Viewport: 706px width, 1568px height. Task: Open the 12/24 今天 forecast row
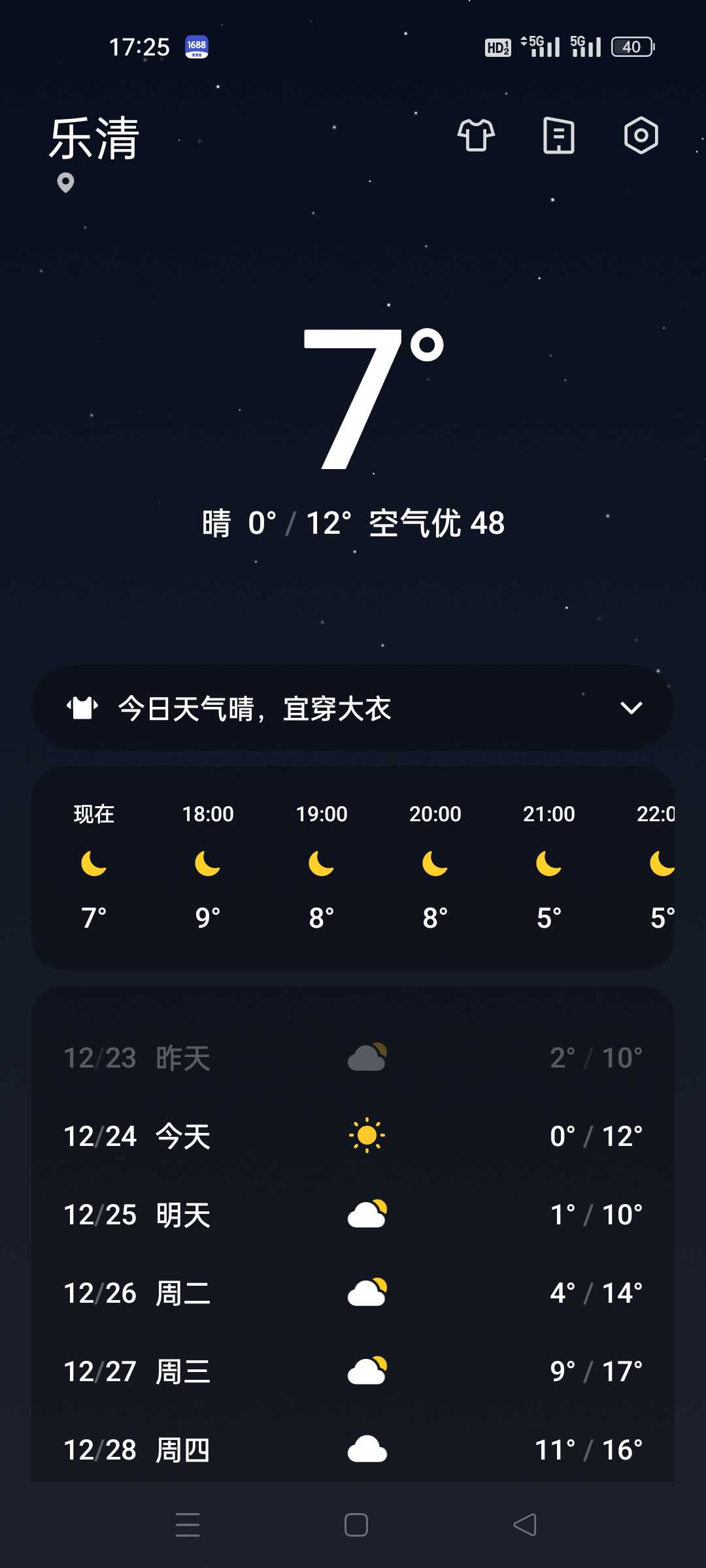[x=353, y=1136]
